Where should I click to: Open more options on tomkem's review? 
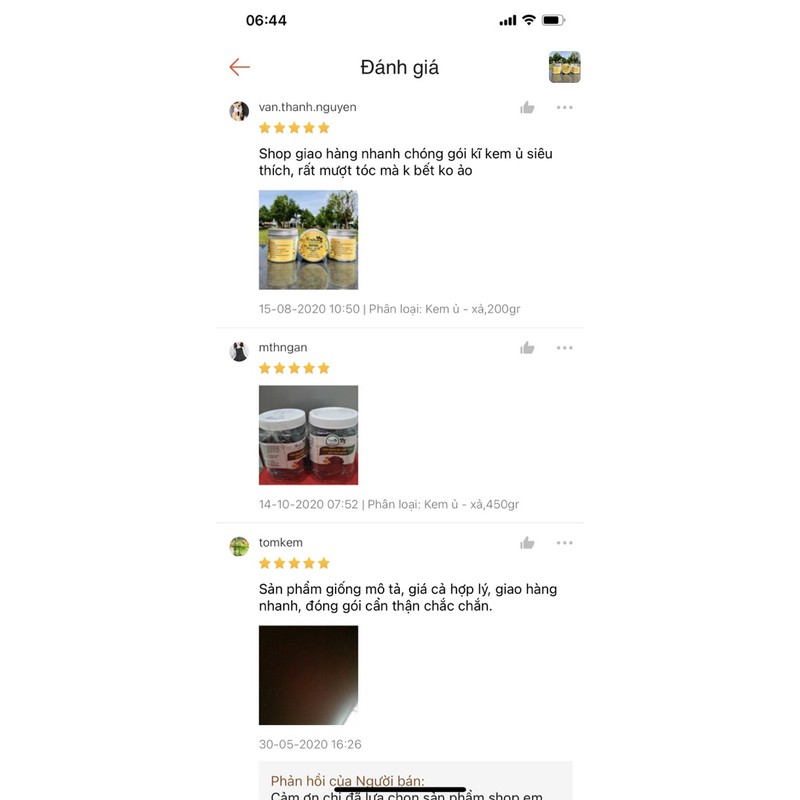pyautogui.click(x=565, y=543)
